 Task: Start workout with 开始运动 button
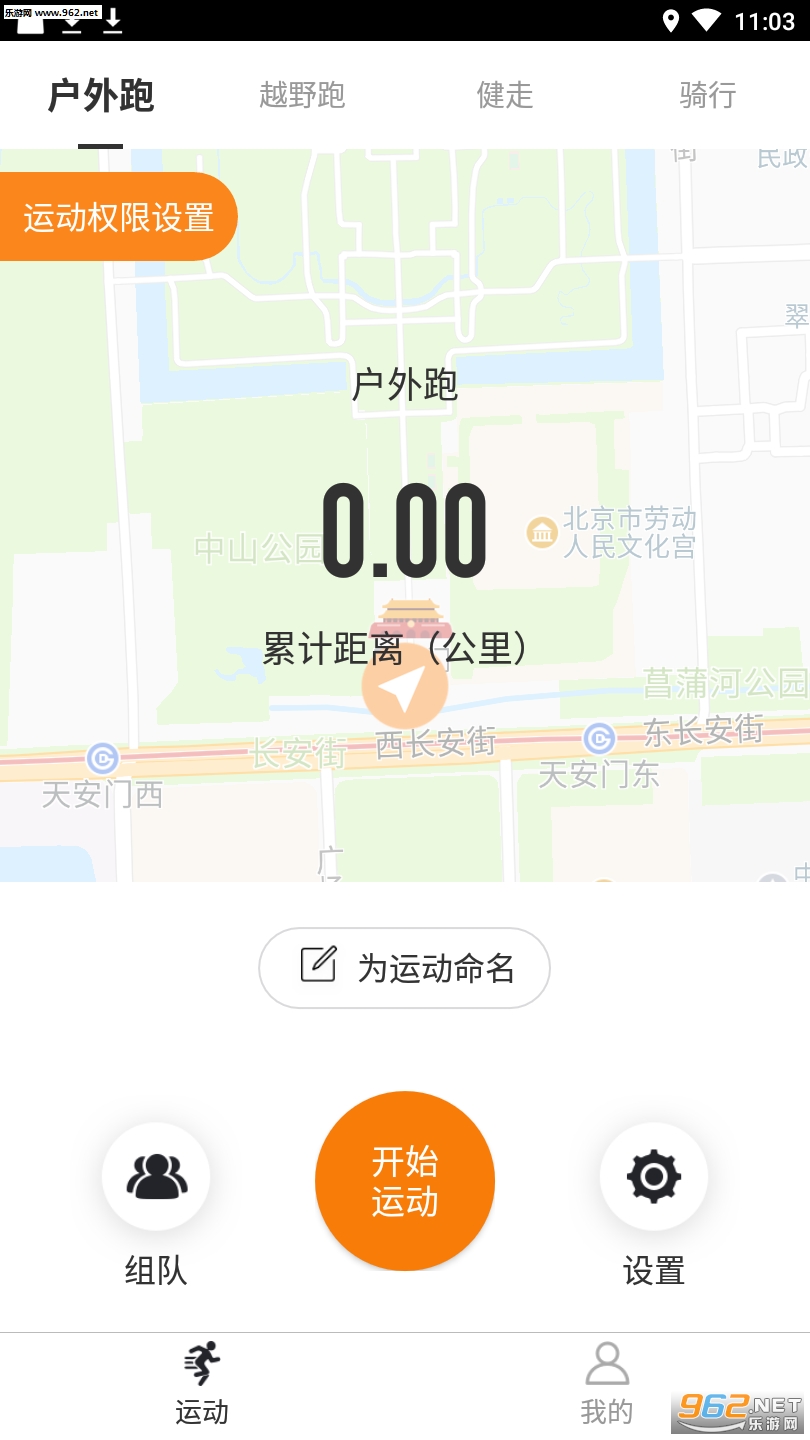[405, 1181]
